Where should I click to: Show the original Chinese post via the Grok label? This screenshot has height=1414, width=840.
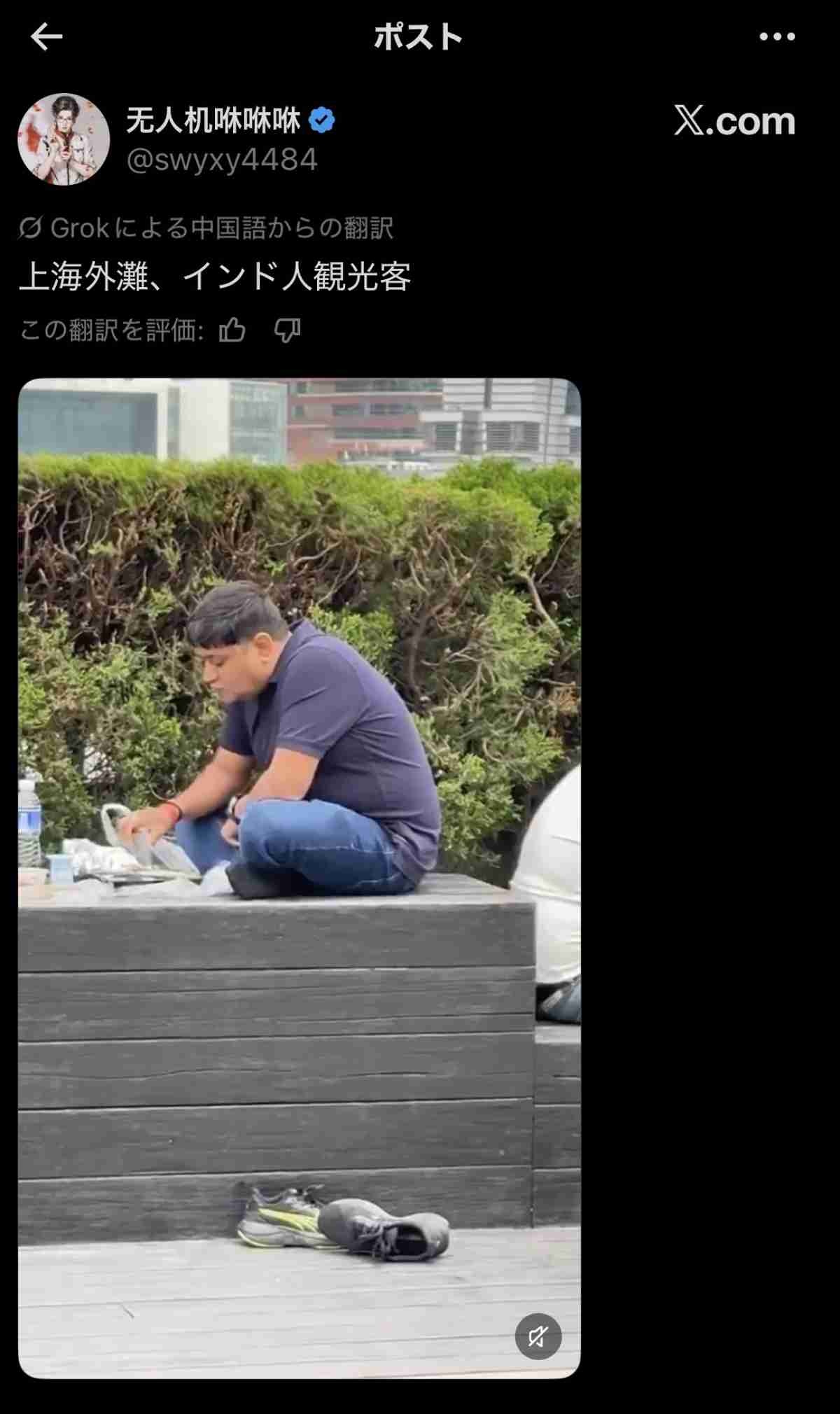click(x=206, y=227)
